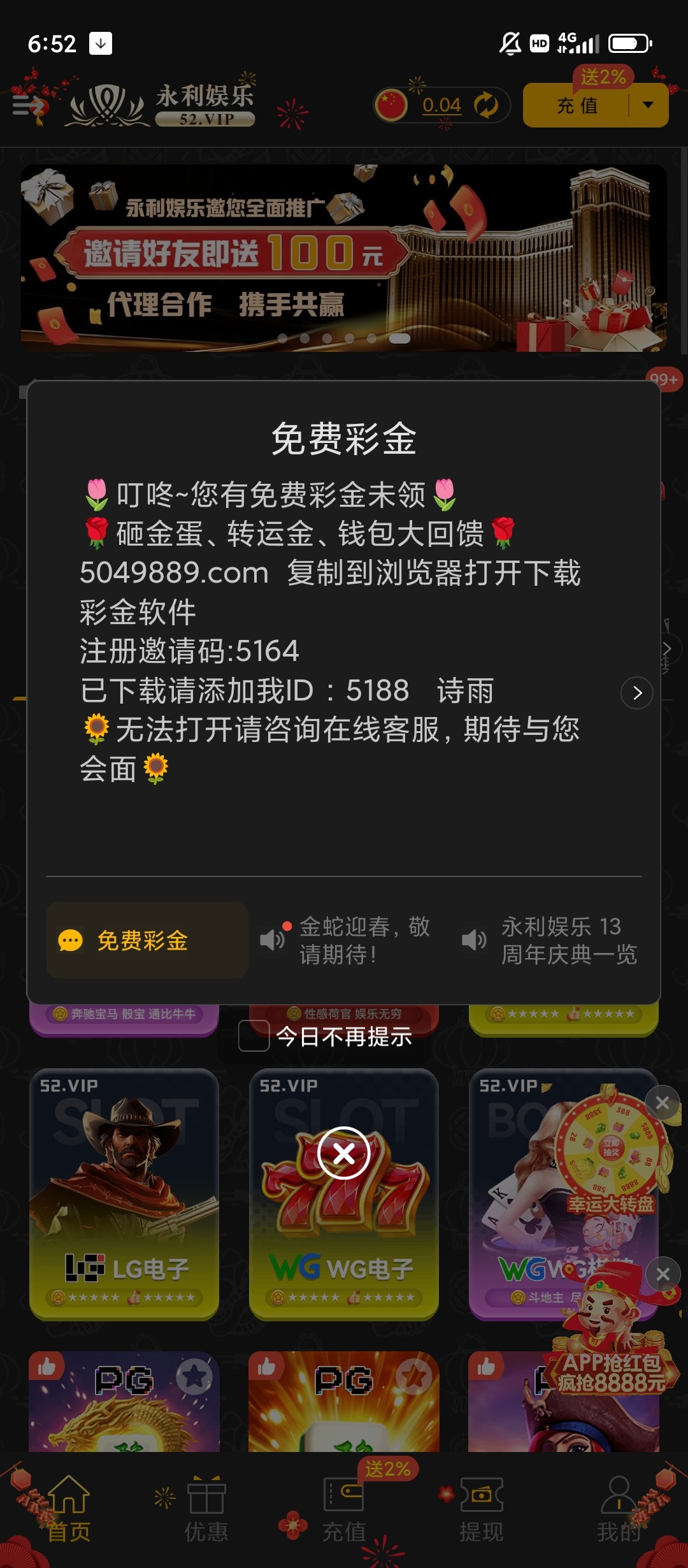This screenshot has width=688, height=1568.
Task: Open the invite friends promotion banner
Action: (344, 258)
